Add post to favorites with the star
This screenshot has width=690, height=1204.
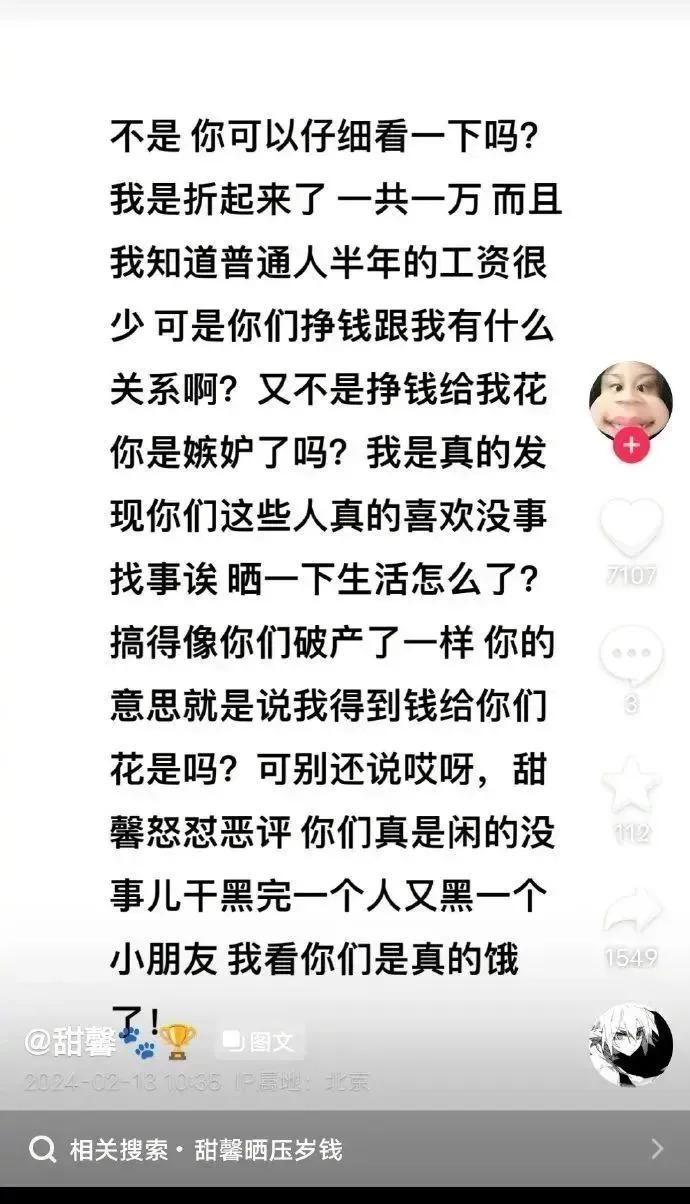(x=631, y=785)
